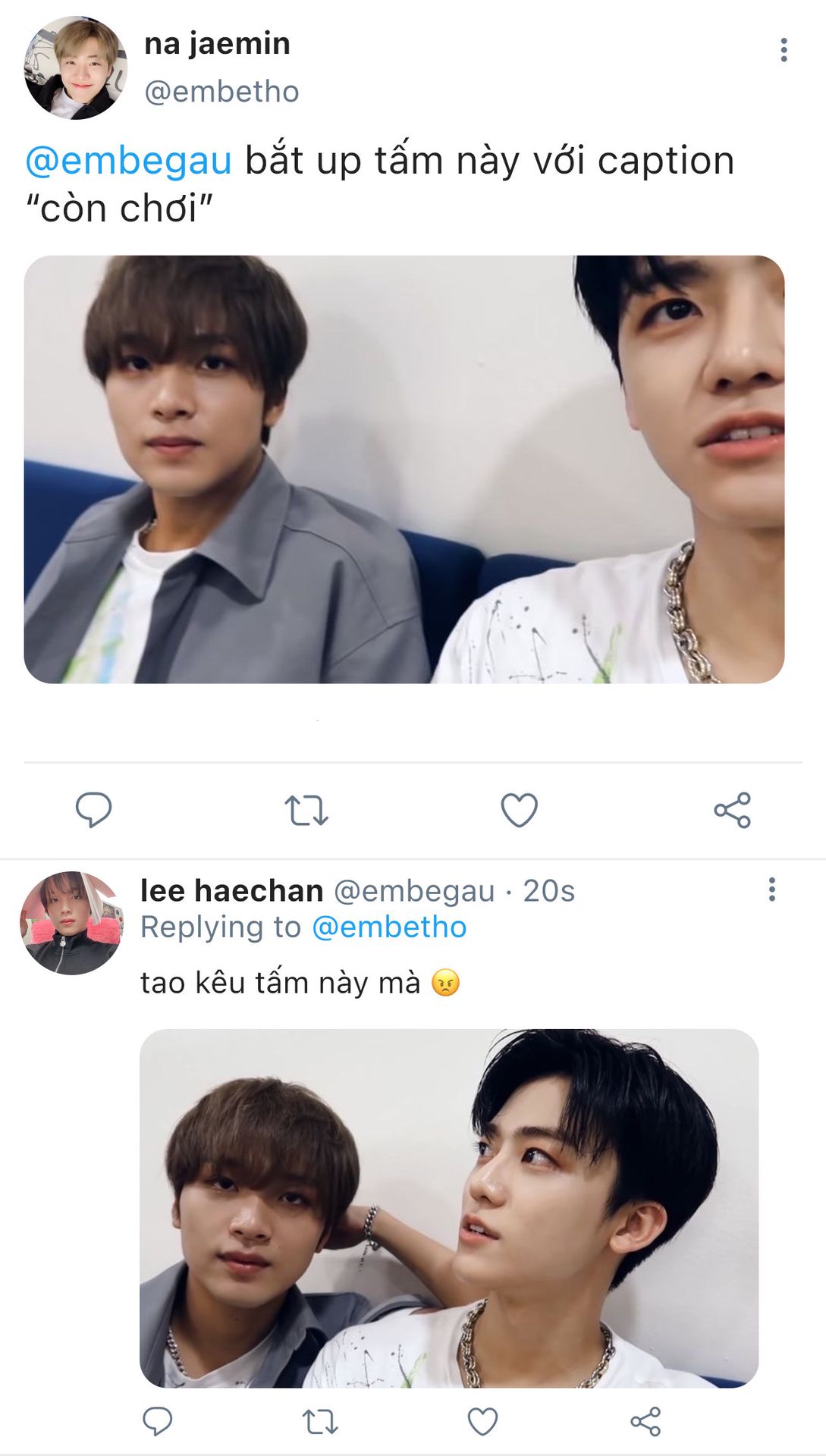Image resolution: width=826 pixels, height=1456 pixels.
Task: Open the @embetho link in Replying to
Action: [389, 927]
